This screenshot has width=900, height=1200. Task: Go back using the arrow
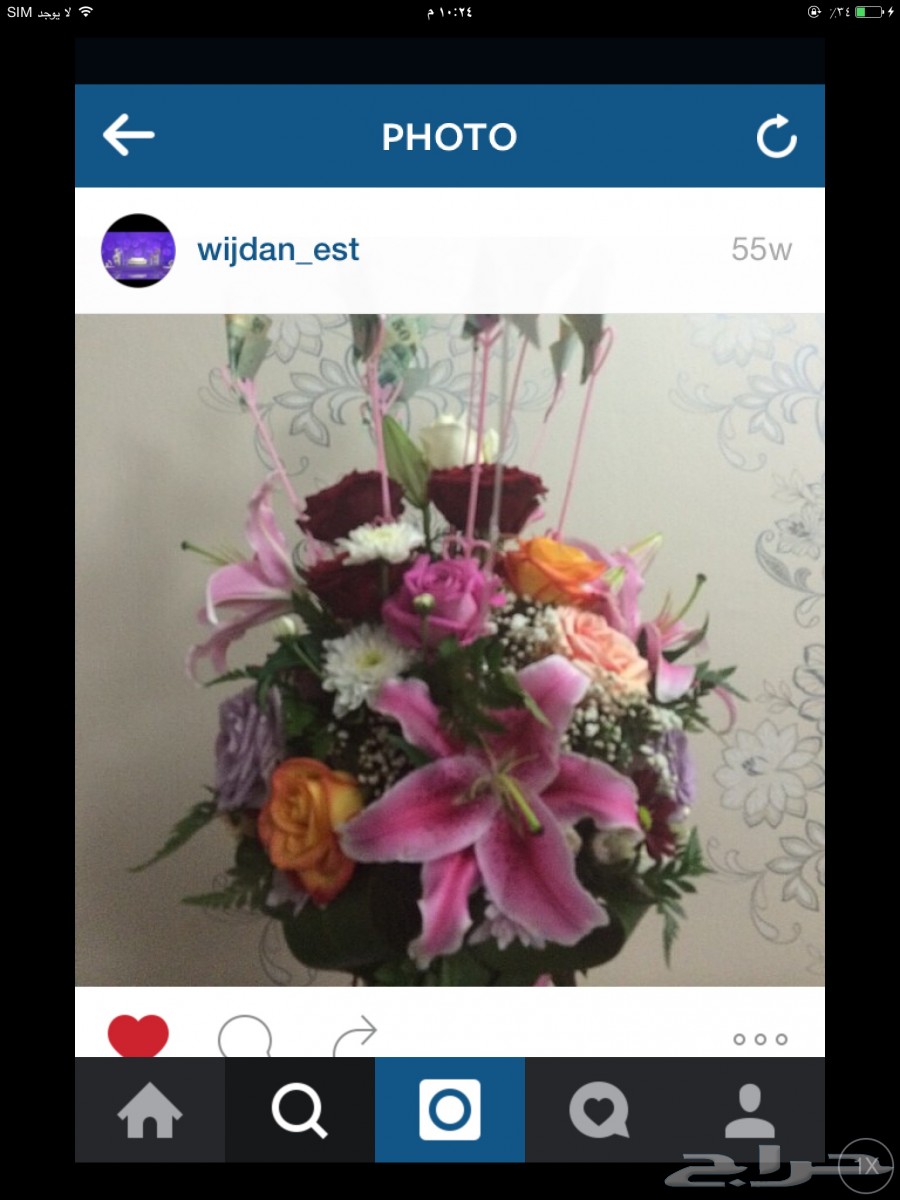point(129,135)
